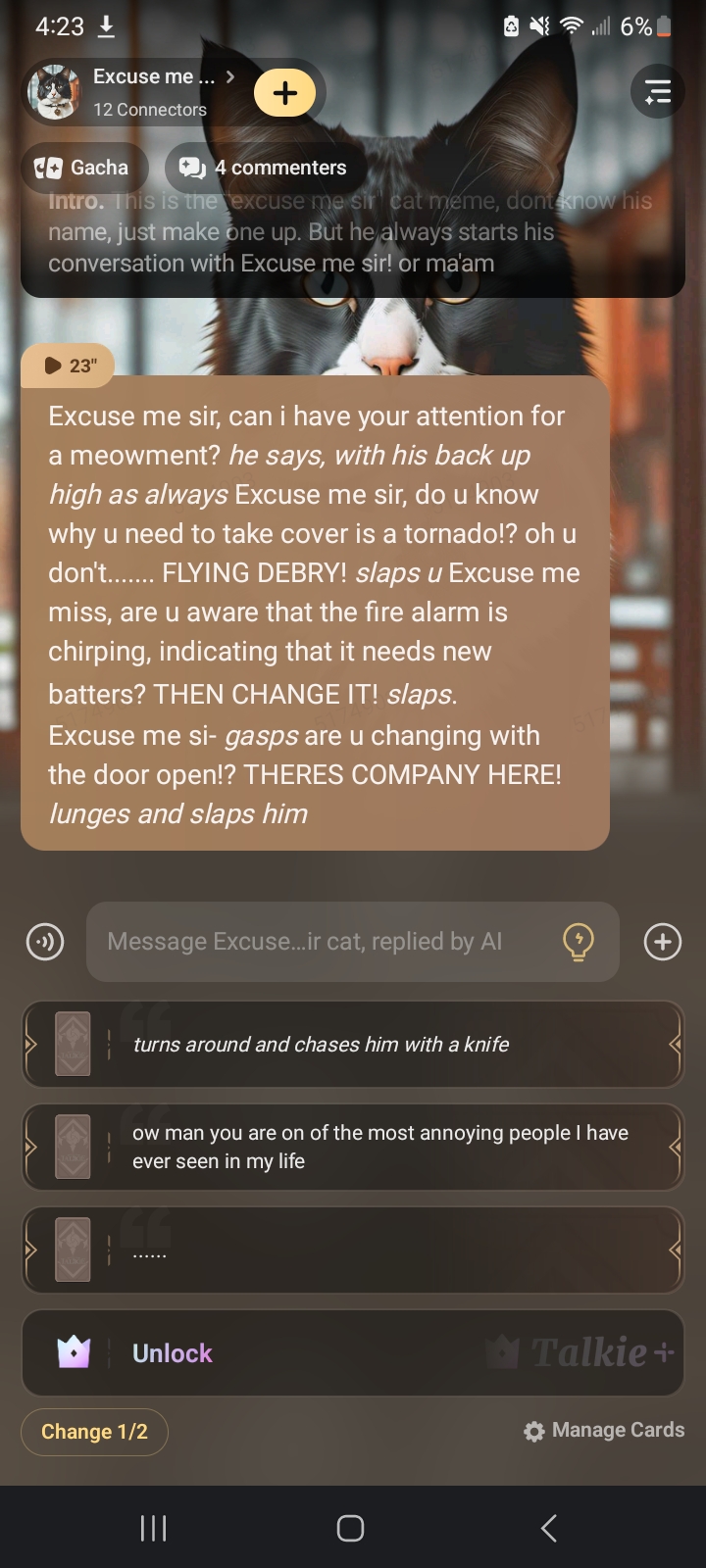Open the Gacha chip
The image size is (706, 1568).
pyautogui.click(x=84, y=168)
